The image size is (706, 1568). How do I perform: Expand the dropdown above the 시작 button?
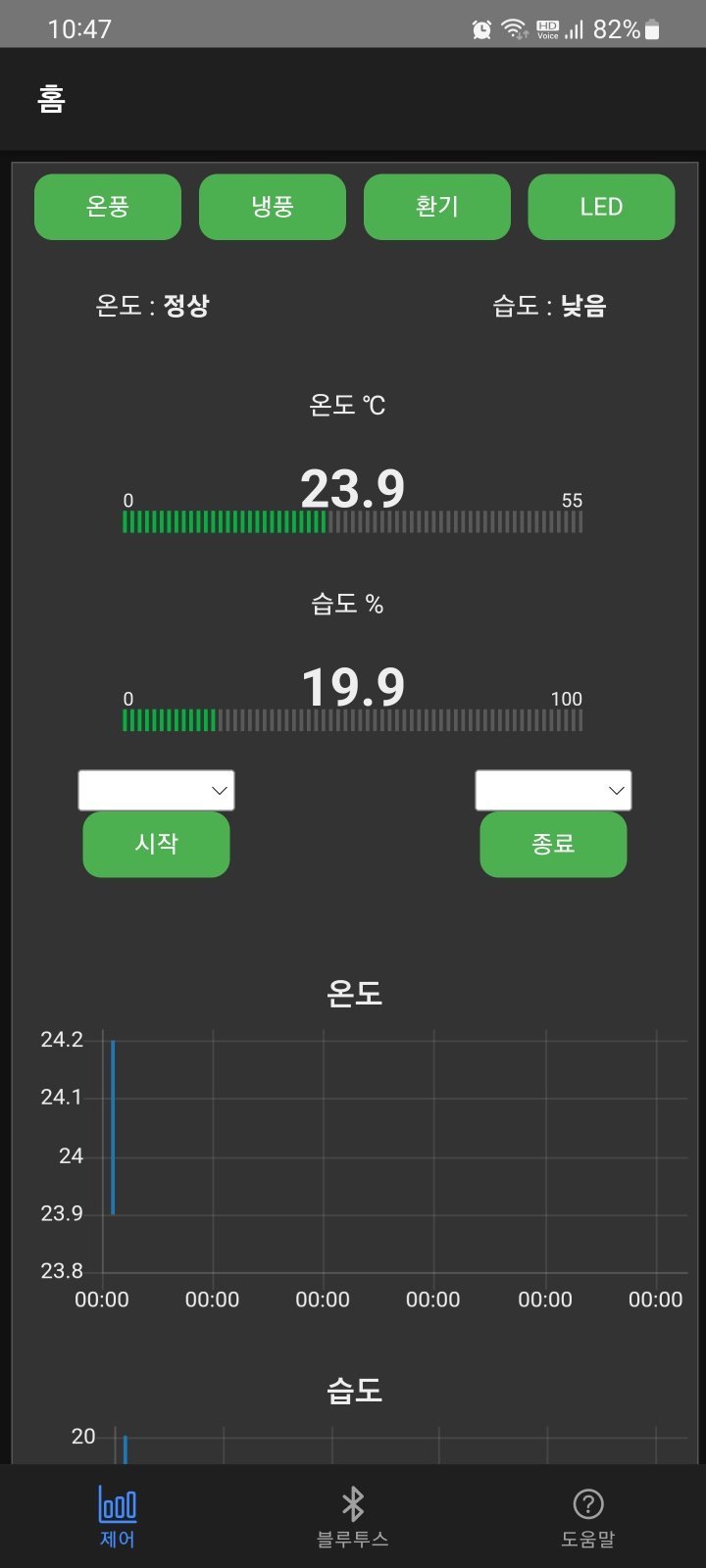[x=156, y=790]
